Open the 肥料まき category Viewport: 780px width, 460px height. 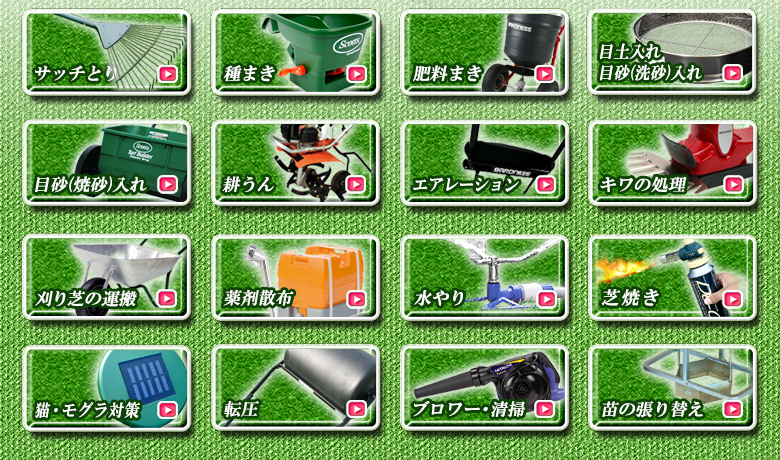pos(484,52)
